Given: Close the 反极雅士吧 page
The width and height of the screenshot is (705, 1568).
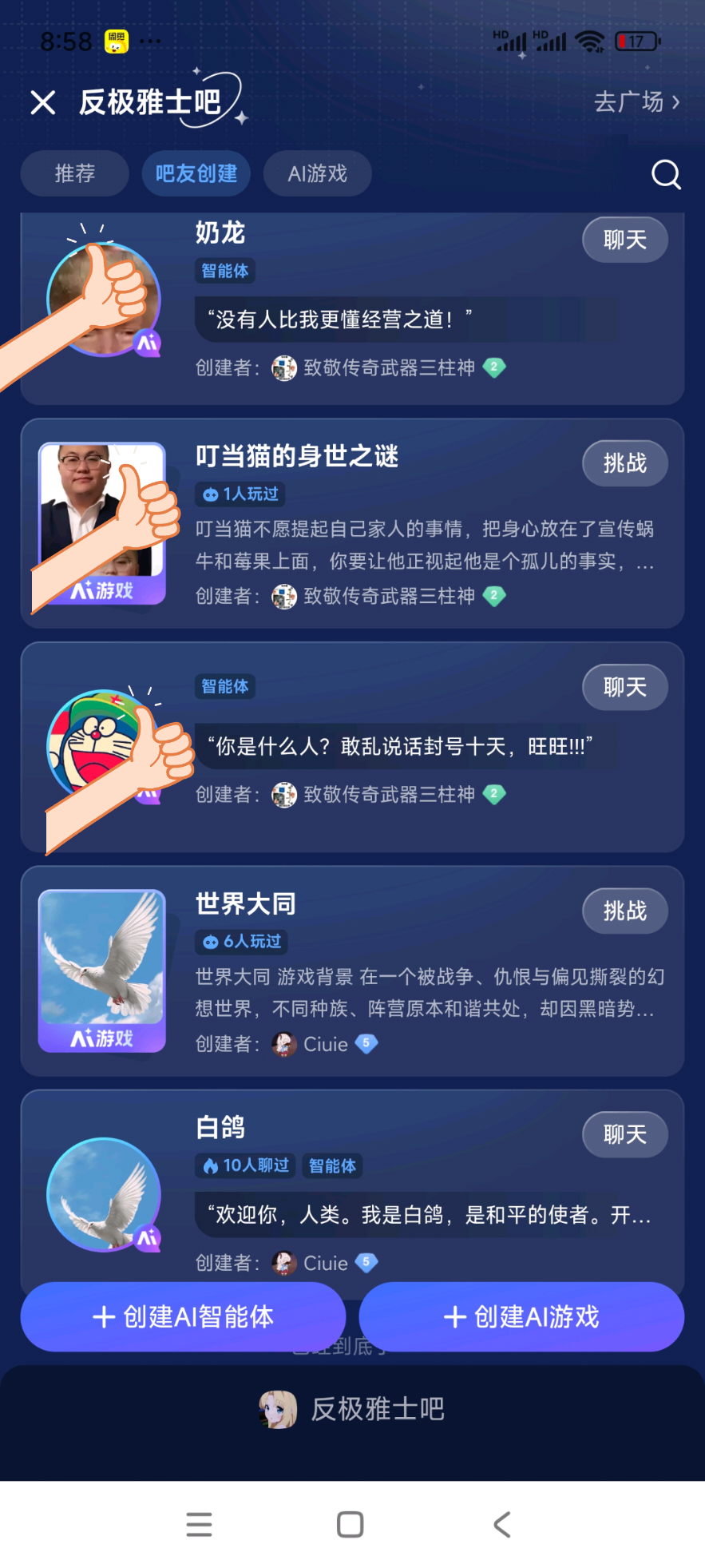Looking at the screenshot, I should (x=43, y=102).
